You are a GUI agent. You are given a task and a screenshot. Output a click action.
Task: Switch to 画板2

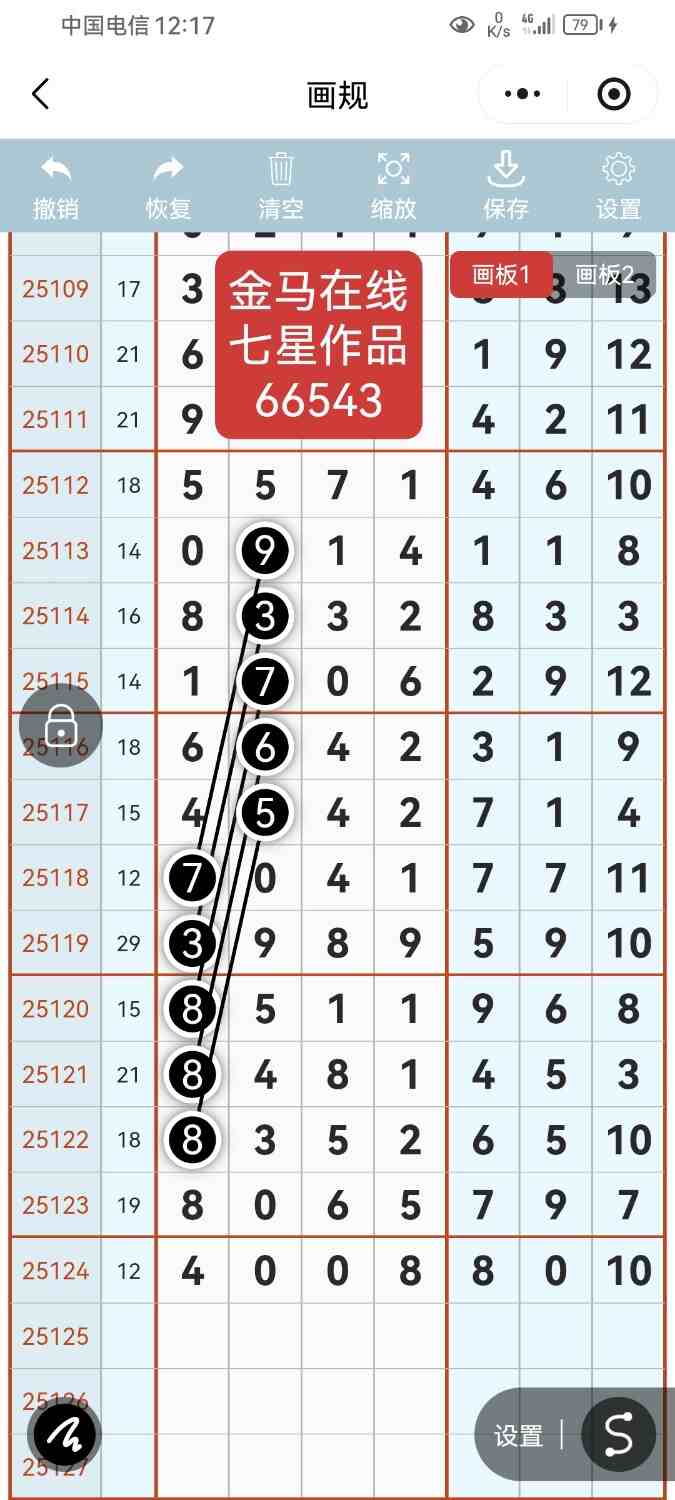coord(606,275)
